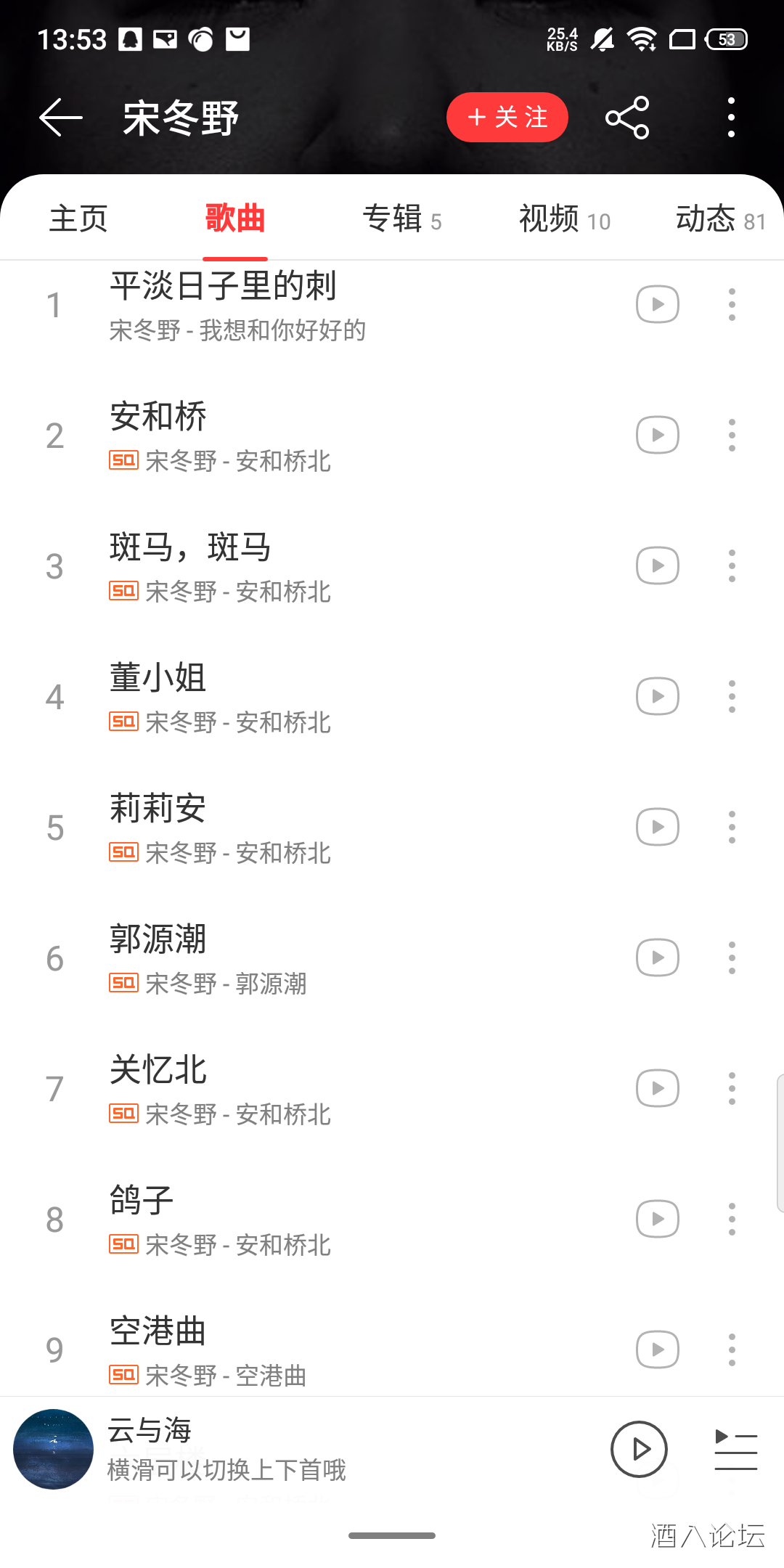This screenshot has height=1568, width=784.
Task: Switch to the 专辑 tab
Action: coord(401,219)
